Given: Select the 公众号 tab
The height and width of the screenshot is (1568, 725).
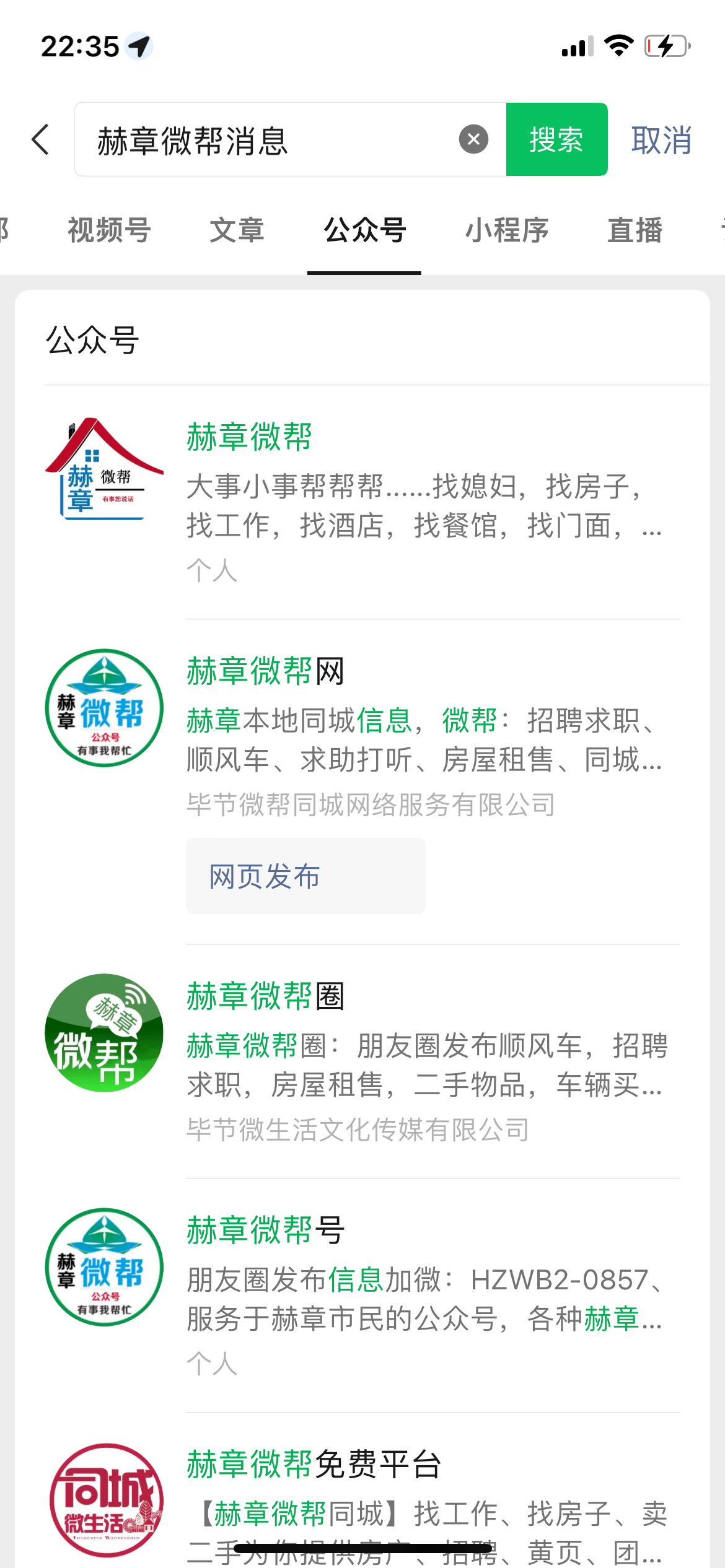Looking at the screenshot, I should pyautogui.click(x=364, y=230).
